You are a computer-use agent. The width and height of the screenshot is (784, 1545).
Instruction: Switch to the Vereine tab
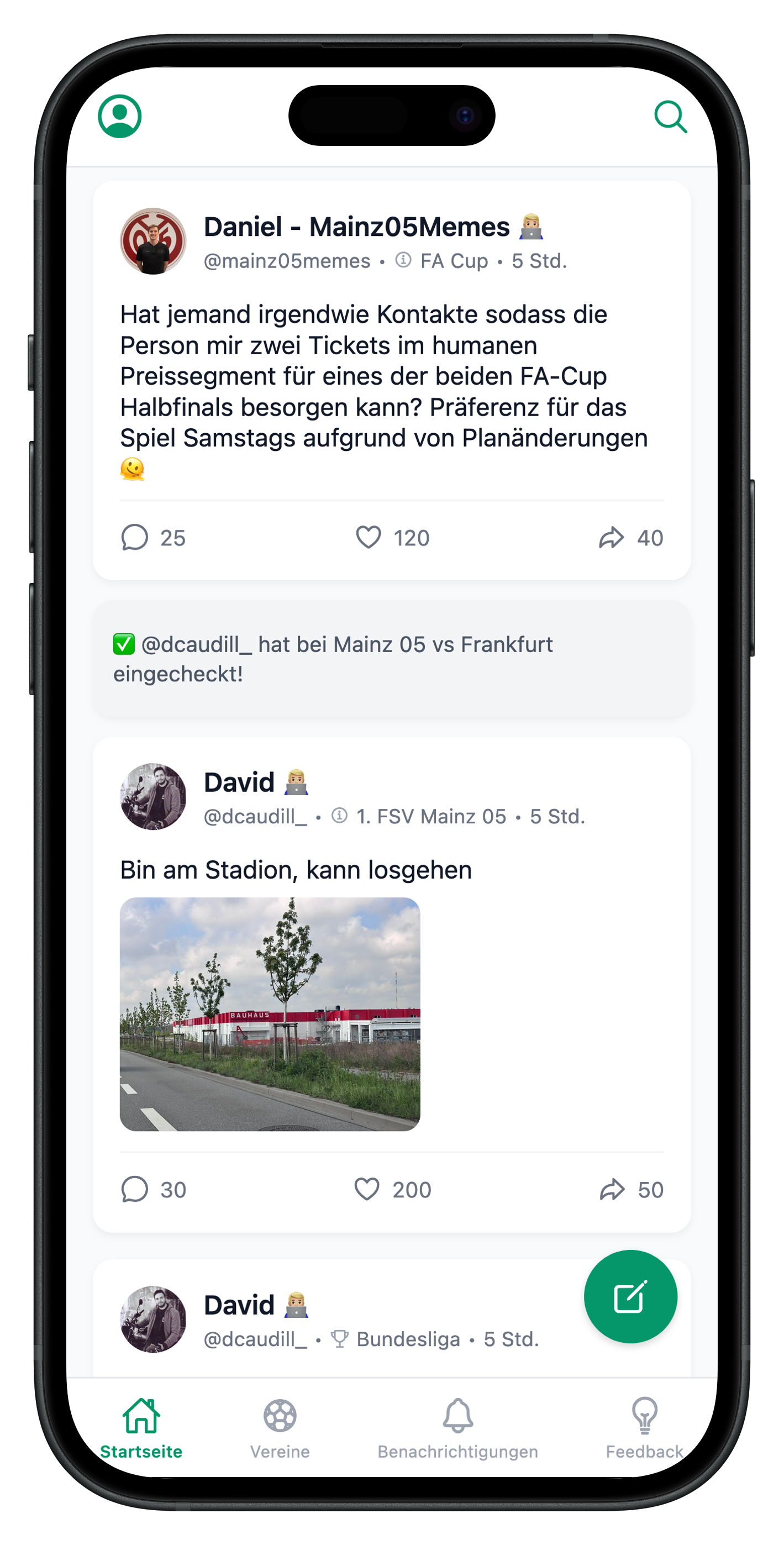(x=280, y=1427)
